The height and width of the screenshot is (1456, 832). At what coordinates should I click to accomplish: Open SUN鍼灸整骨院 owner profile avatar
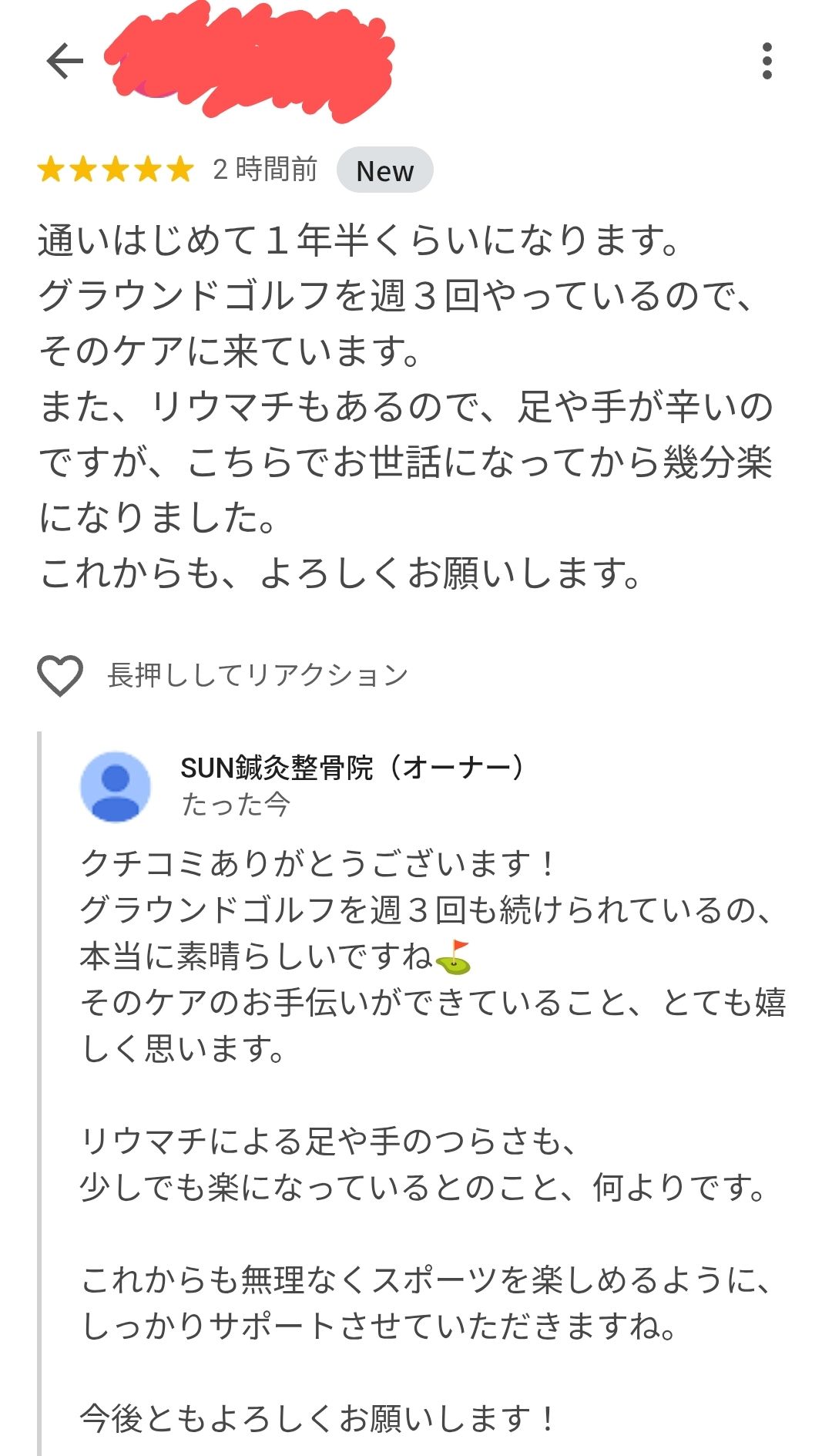pyautogui.click(x=116, y=787)
